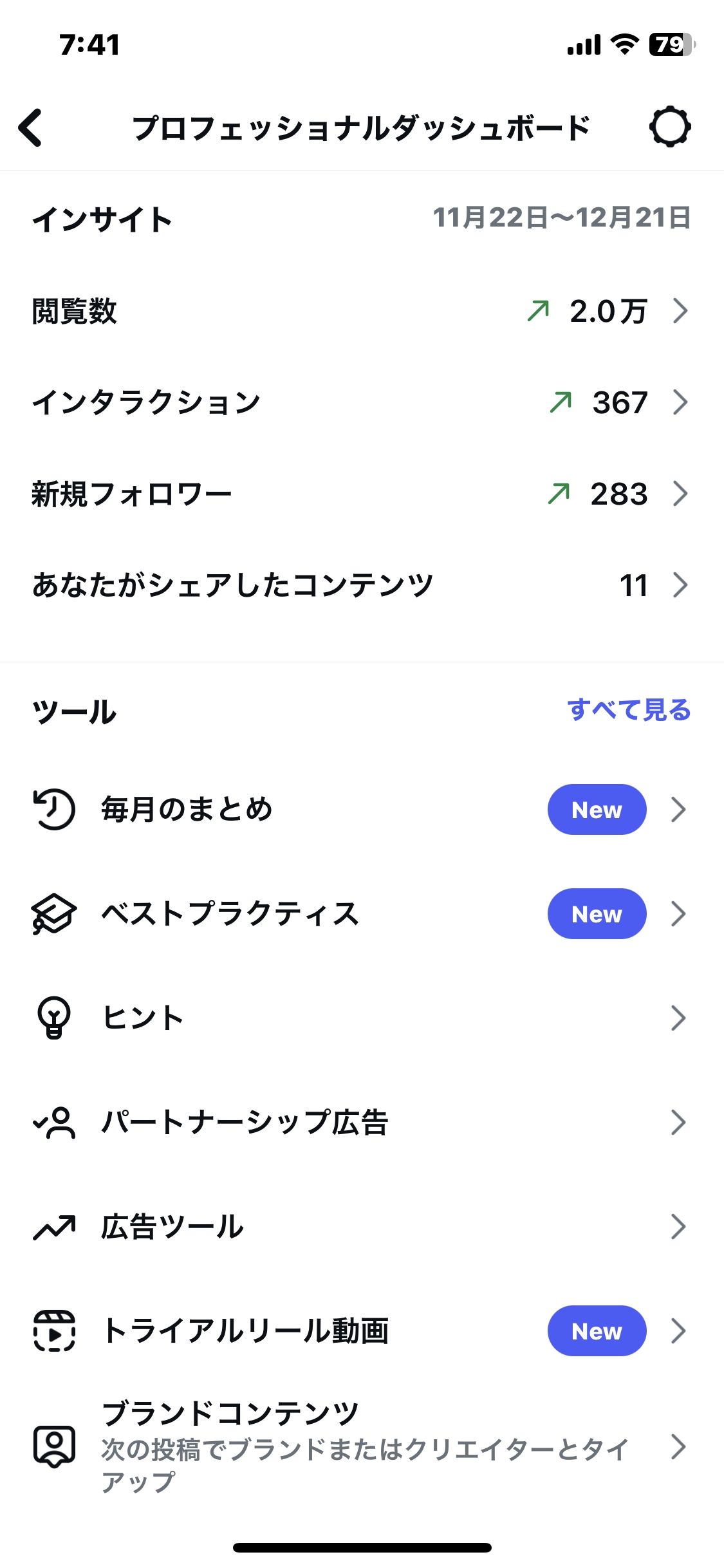724x1568 pixels.
Task: Open ブランドコンテンツ row
Action: click(x=360, y=1447)
